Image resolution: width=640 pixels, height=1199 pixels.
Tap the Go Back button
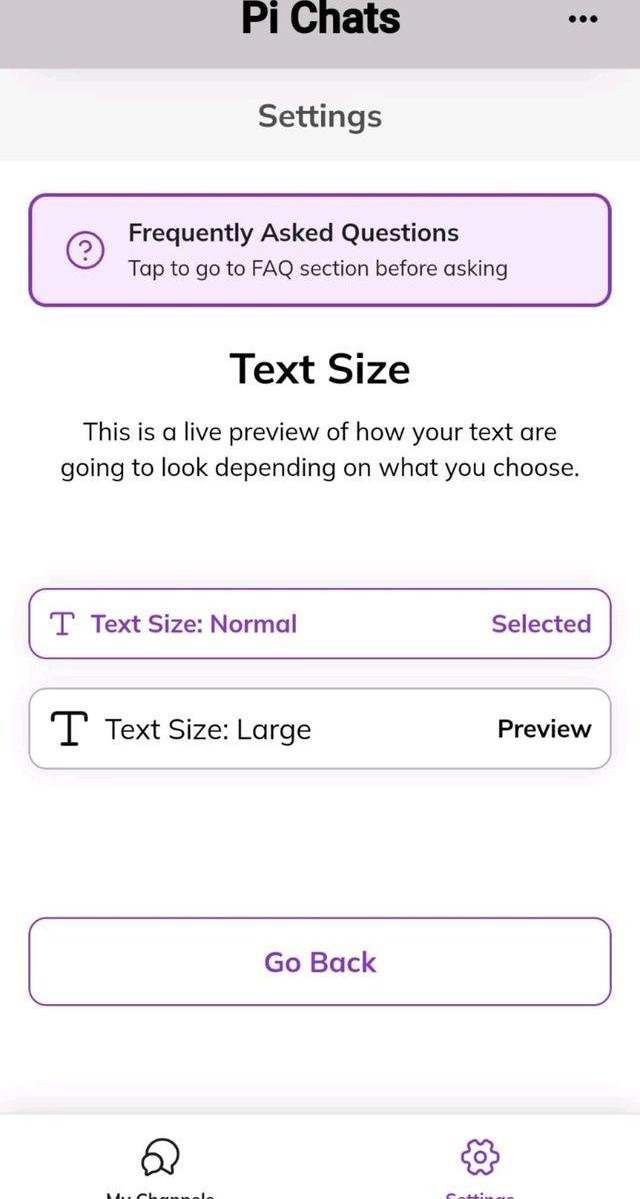click(x=320, y=961)
